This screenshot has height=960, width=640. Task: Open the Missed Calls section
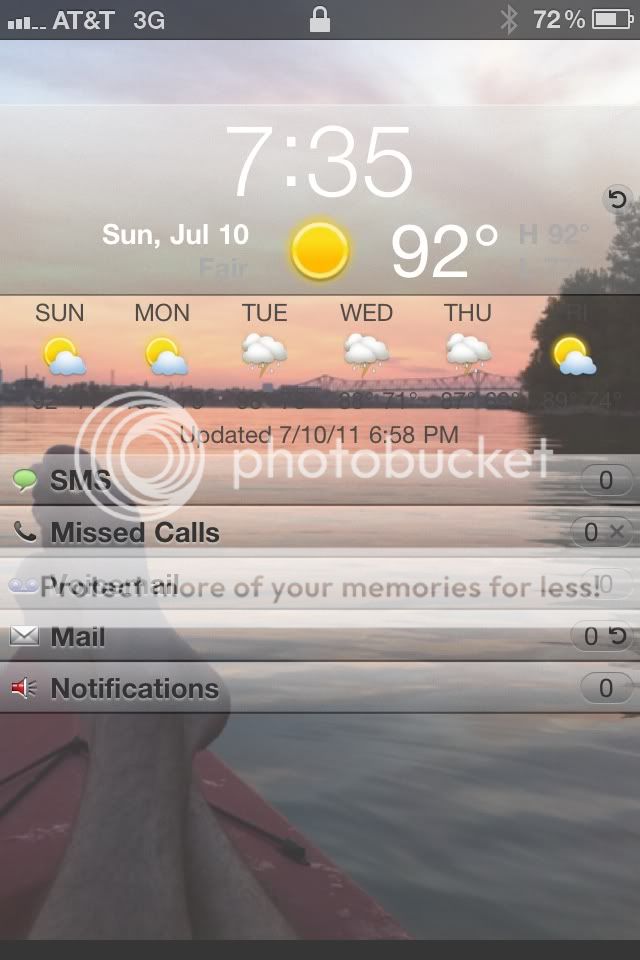pos(134,533)
